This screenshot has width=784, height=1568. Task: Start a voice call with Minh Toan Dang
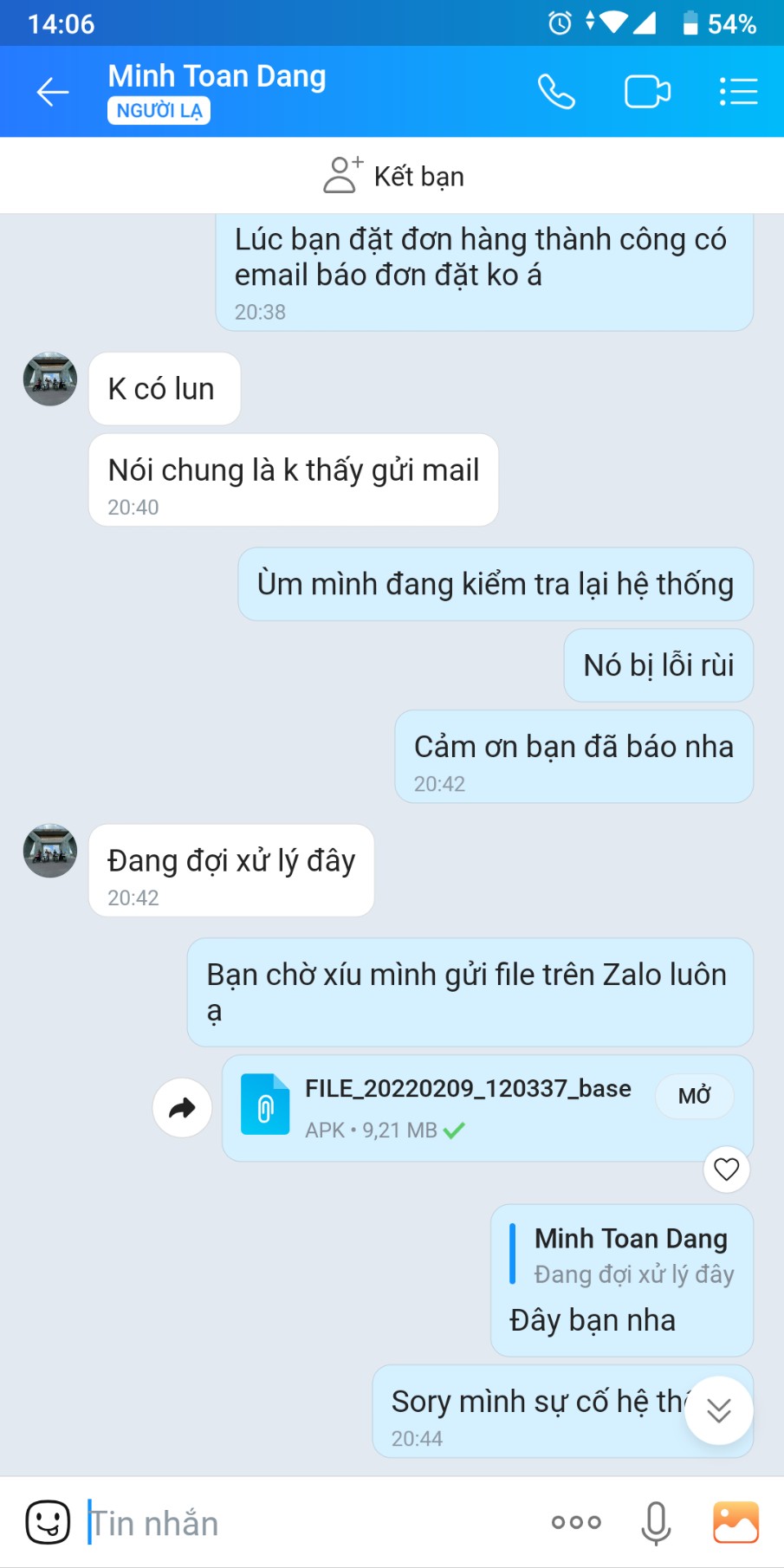[x=556, y=92]
